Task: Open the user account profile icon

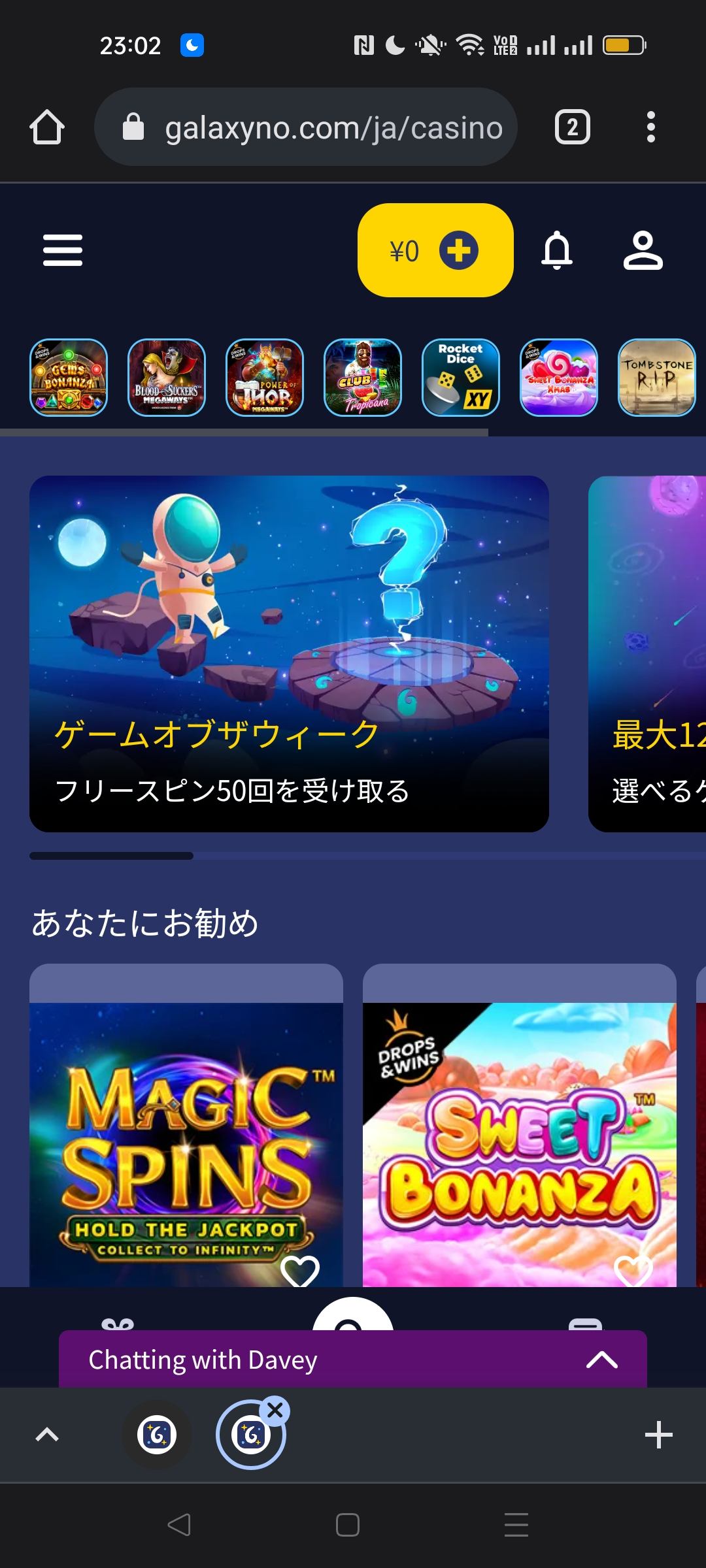Action: coord(643,250)
